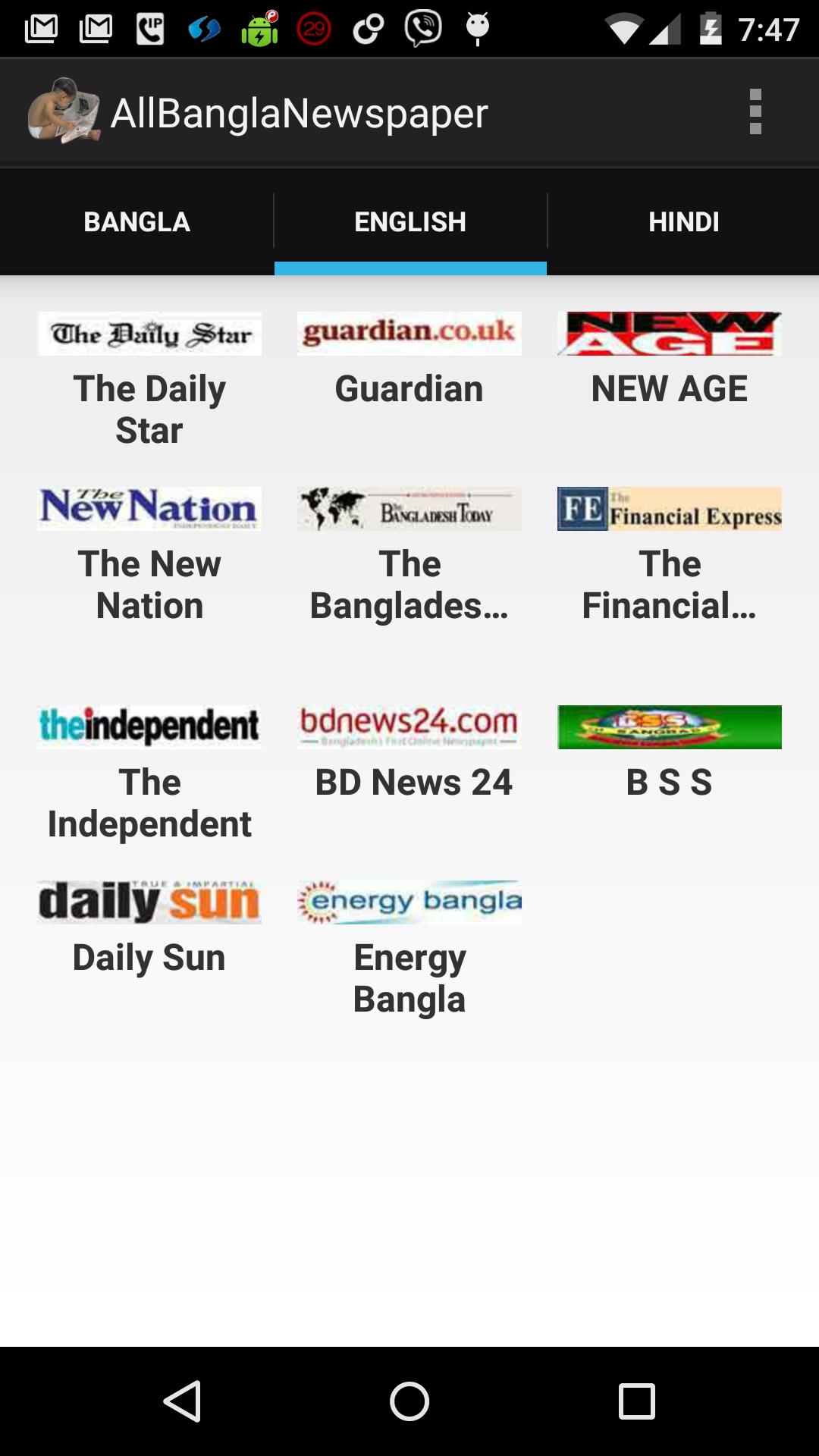Switch to the Hindi tab
The height and width of the screenshot is (1456, 819).
(683, 221)
